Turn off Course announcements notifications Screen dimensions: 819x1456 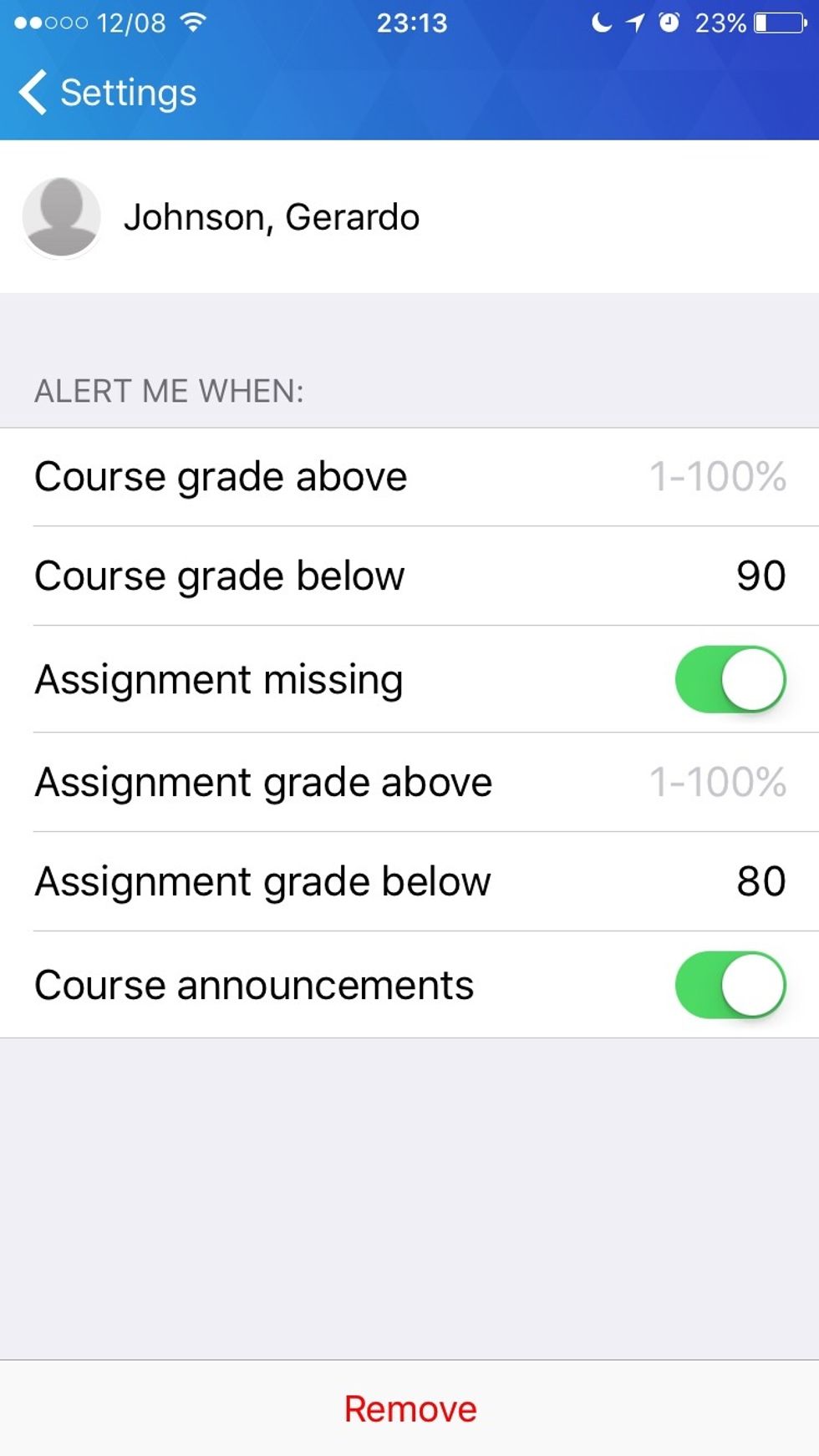pos(730,984)
